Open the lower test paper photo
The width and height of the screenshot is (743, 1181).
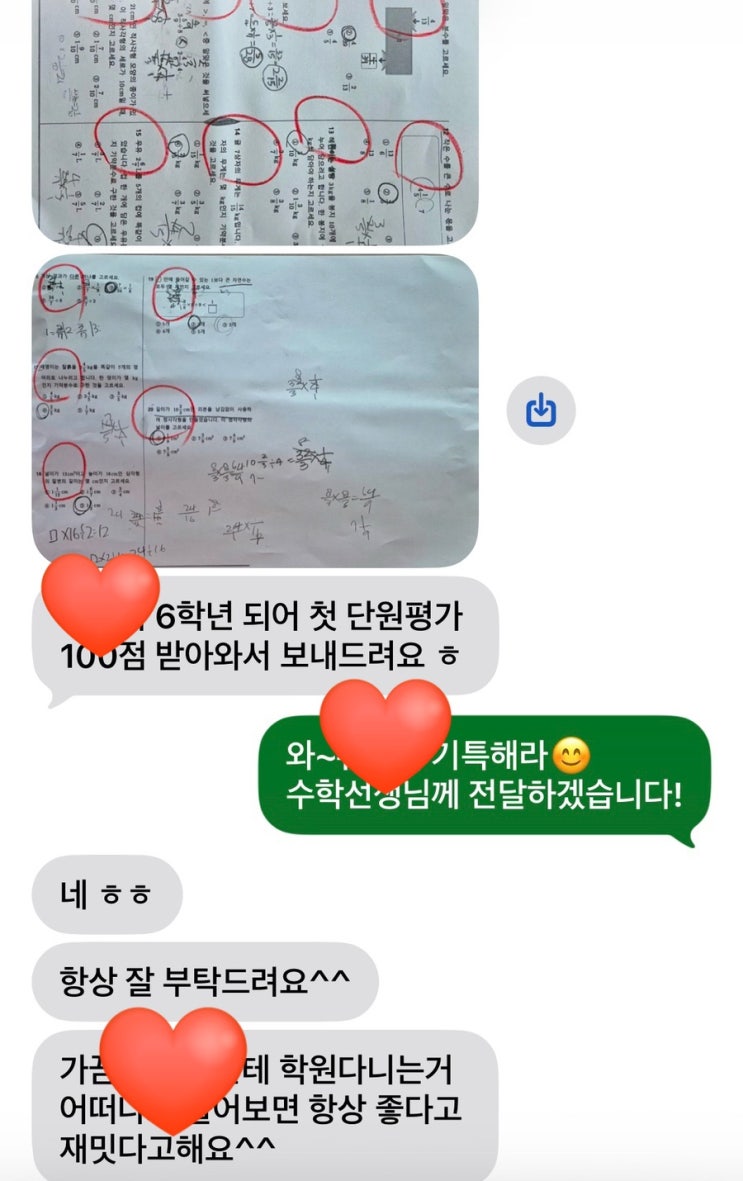pyautogui.click(x=255, y=410)
